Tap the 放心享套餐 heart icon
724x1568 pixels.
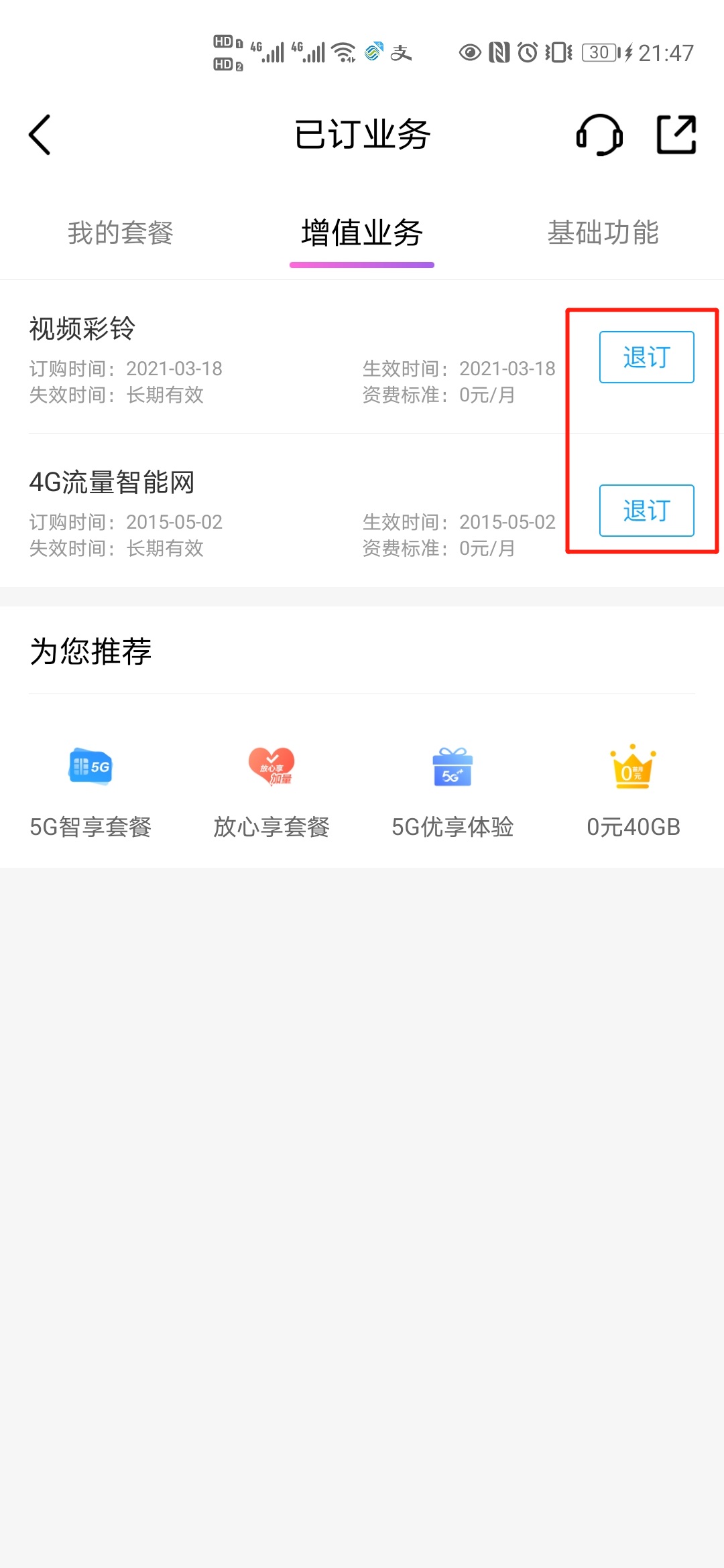271,767
